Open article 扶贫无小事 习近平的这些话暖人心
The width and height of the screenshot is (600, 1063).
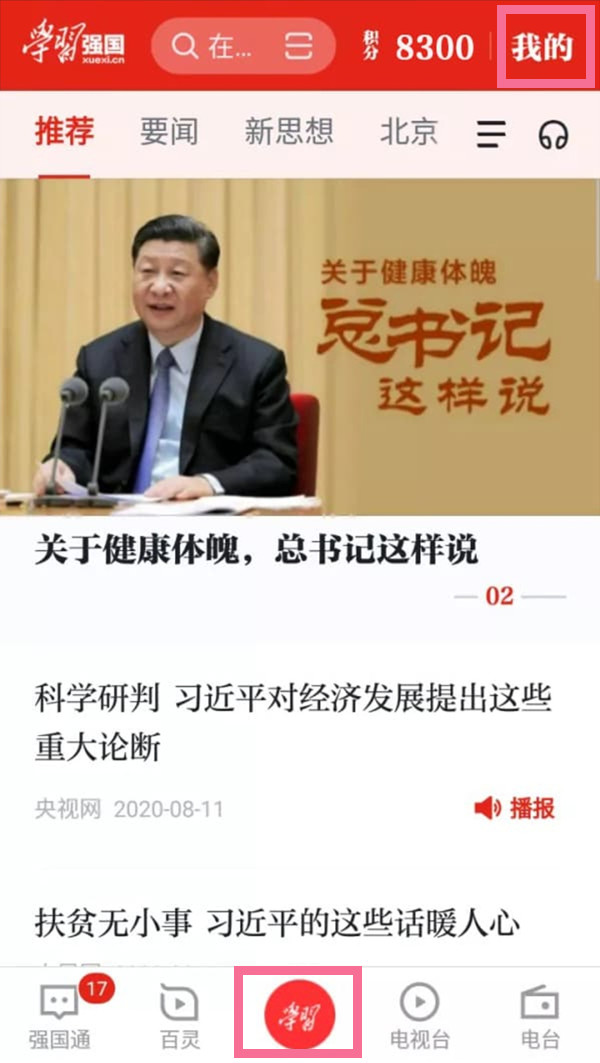tap(277, 922)
